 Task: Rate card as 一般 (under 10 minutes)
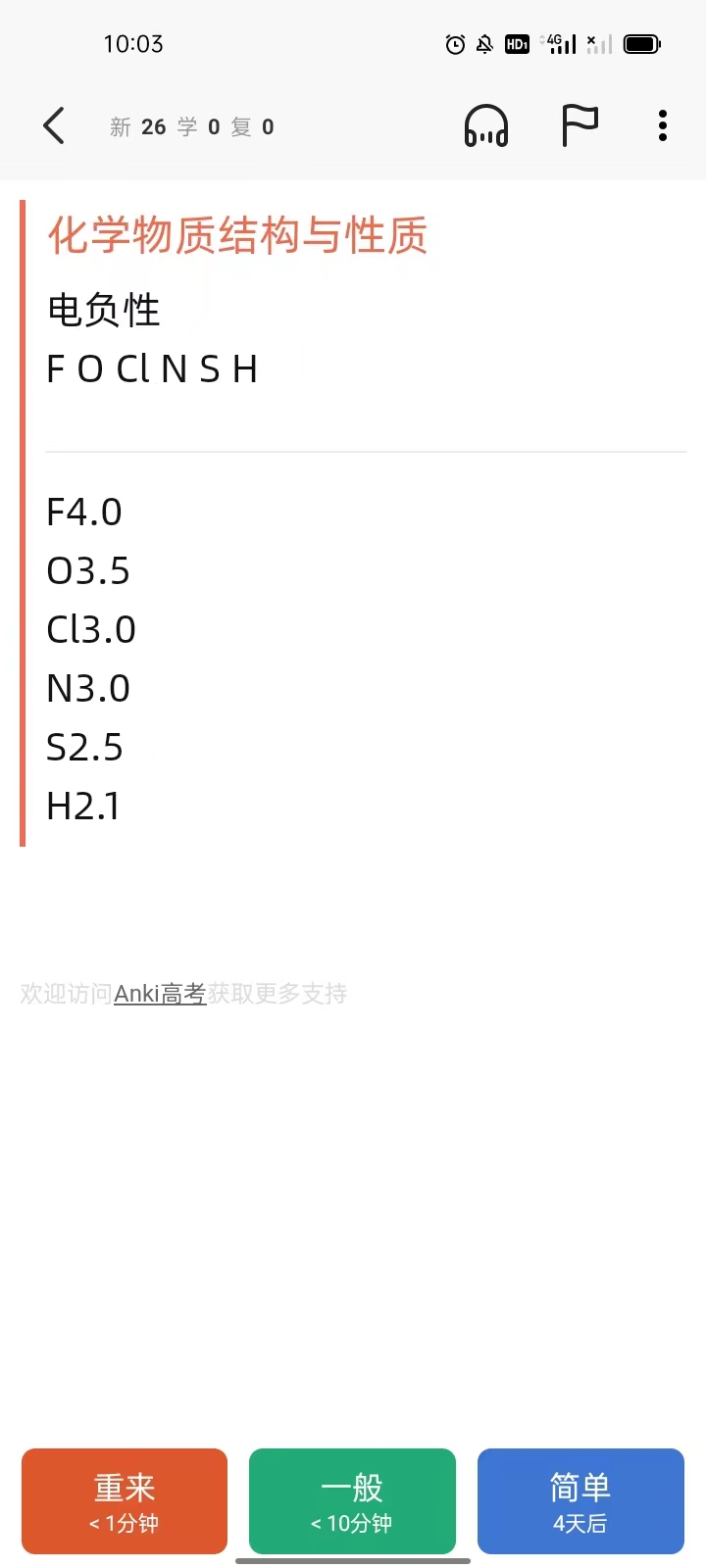point(352,1501)
